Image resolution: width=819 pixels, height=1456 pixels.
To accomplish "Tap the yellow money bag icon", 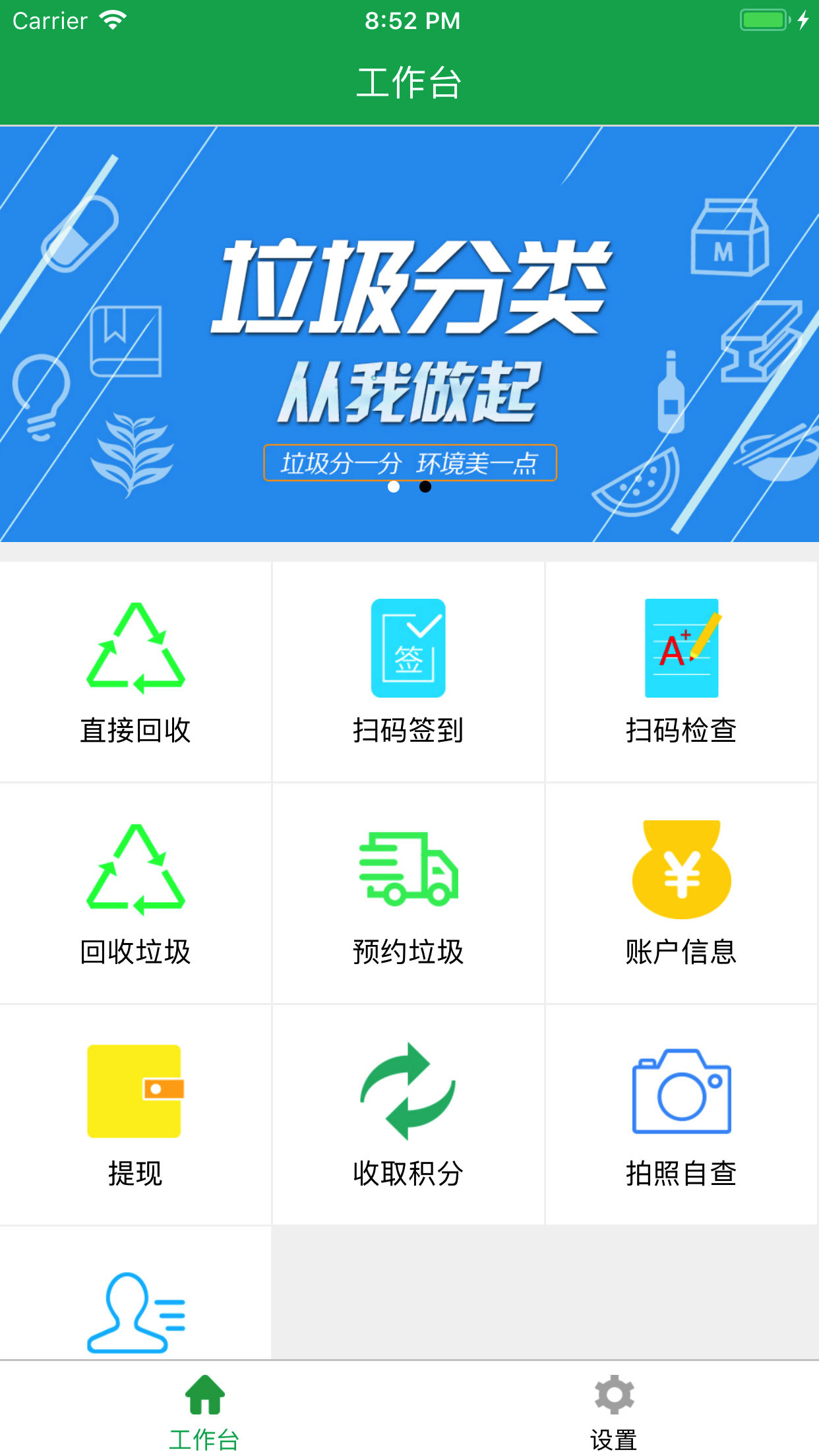I will pos(682,869).
